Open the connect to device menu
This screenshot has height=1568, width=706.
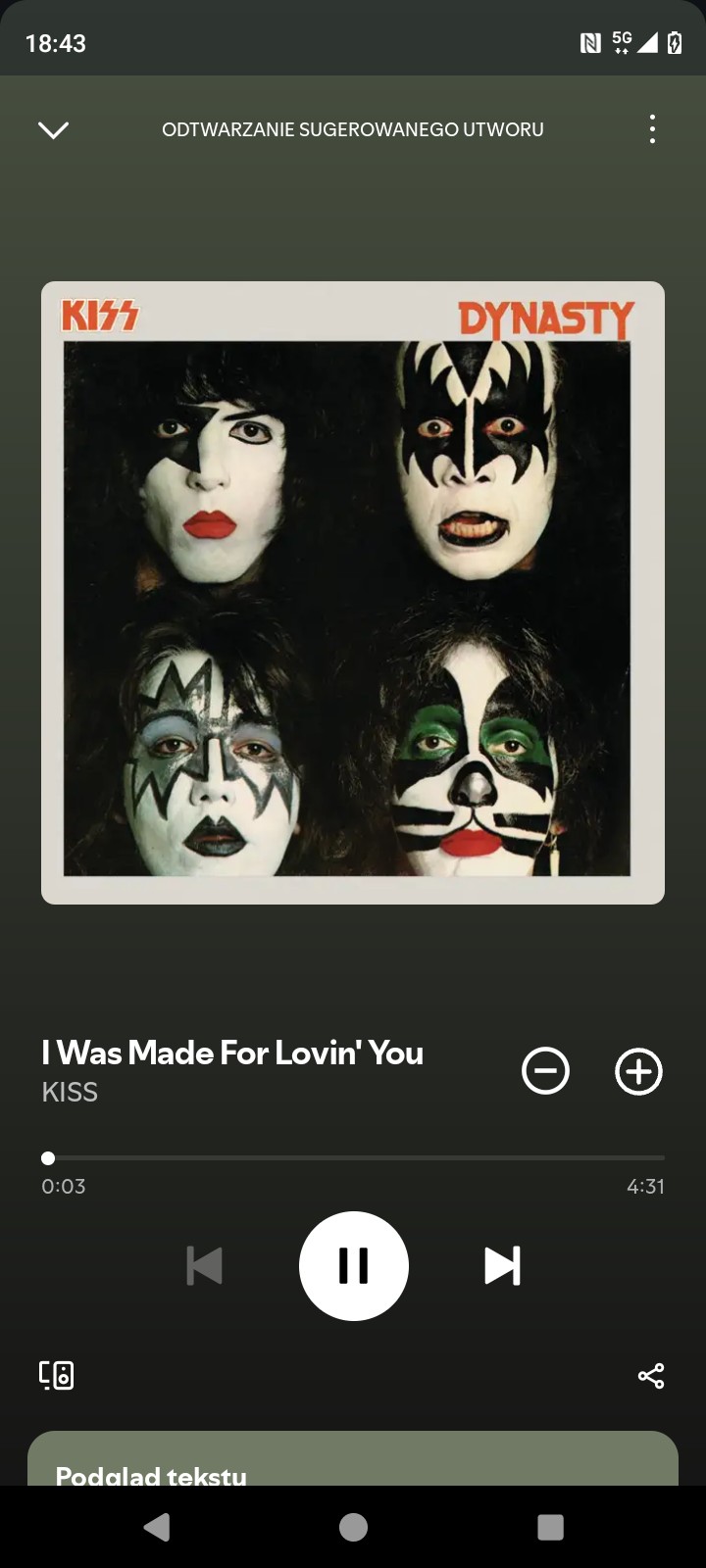pyautogui.click(x=57, y=1375)
